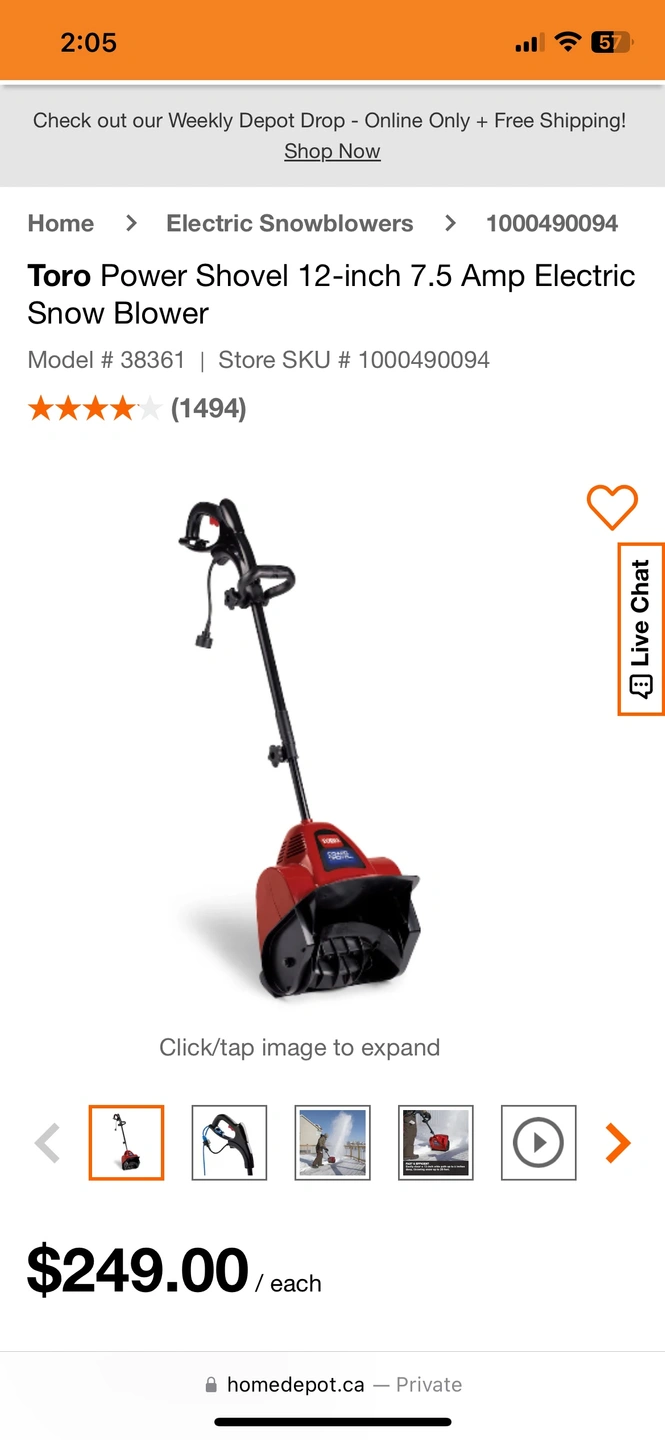This screenshot has height=1440, width=665.
Task: Add snow blower to favourites heart
Action: pos(611,507)
